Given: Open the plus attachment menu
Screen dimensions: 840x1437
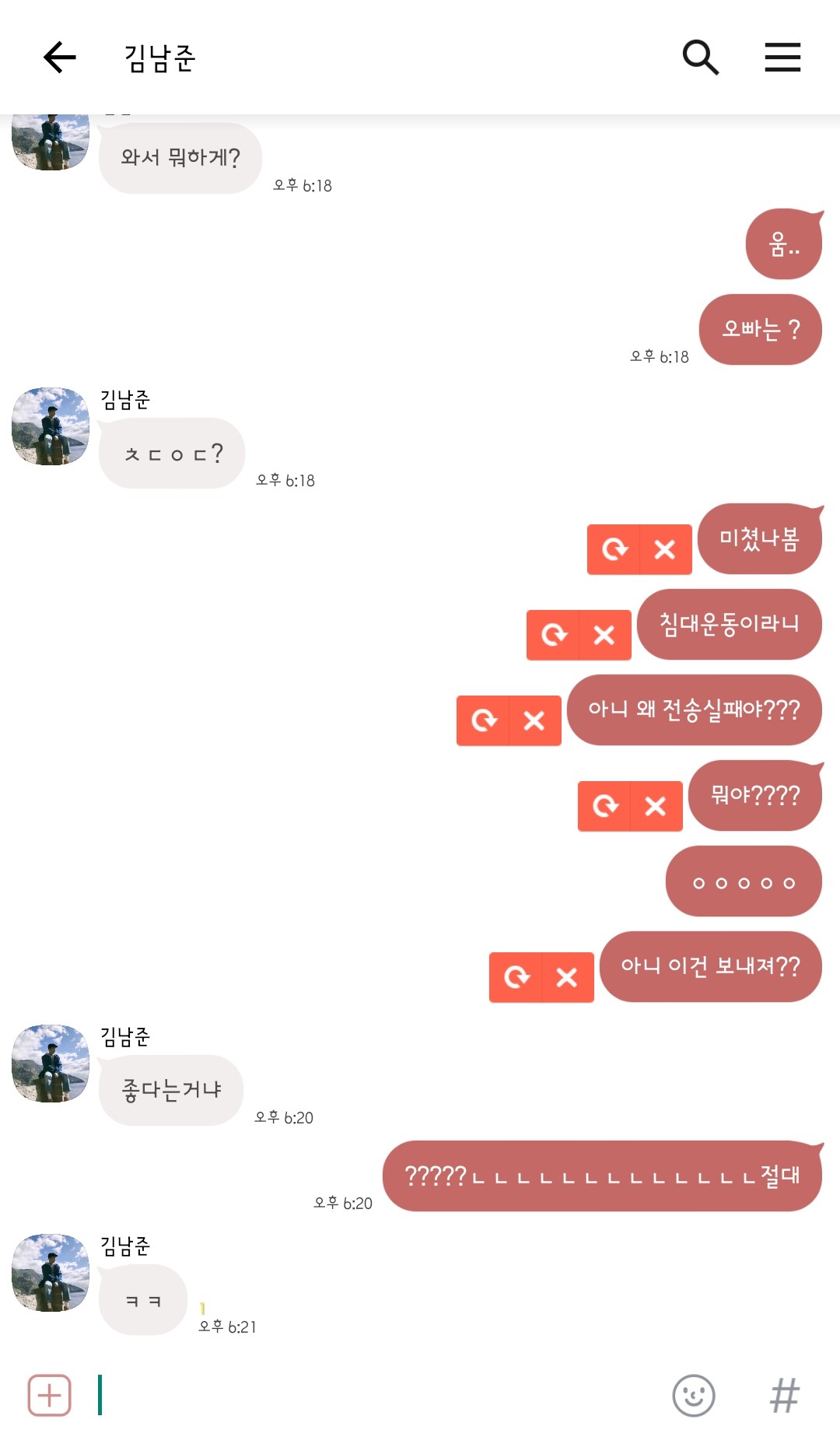Looking at the screenshot, I should point(50,1395).
